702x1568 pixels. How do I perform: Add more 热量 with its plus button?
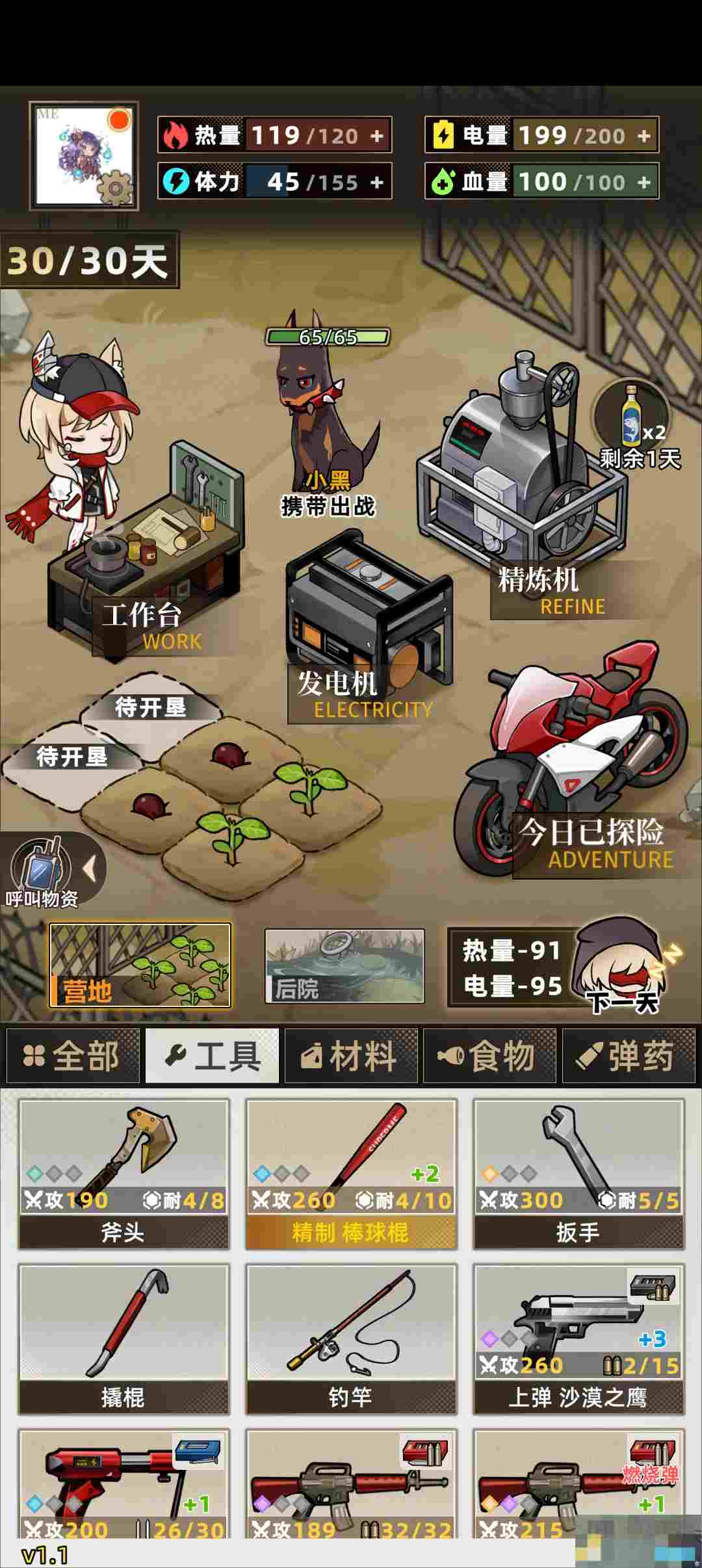(376, 135)
